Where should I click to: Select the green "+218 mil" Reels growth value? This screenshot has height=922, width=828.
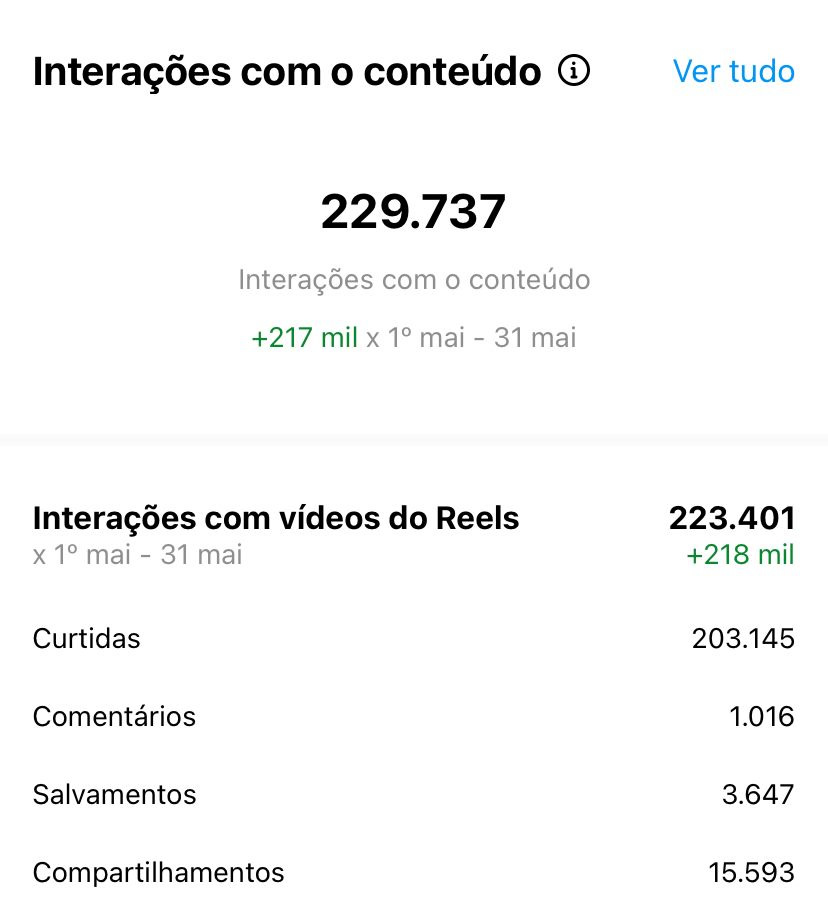(739, 555)
